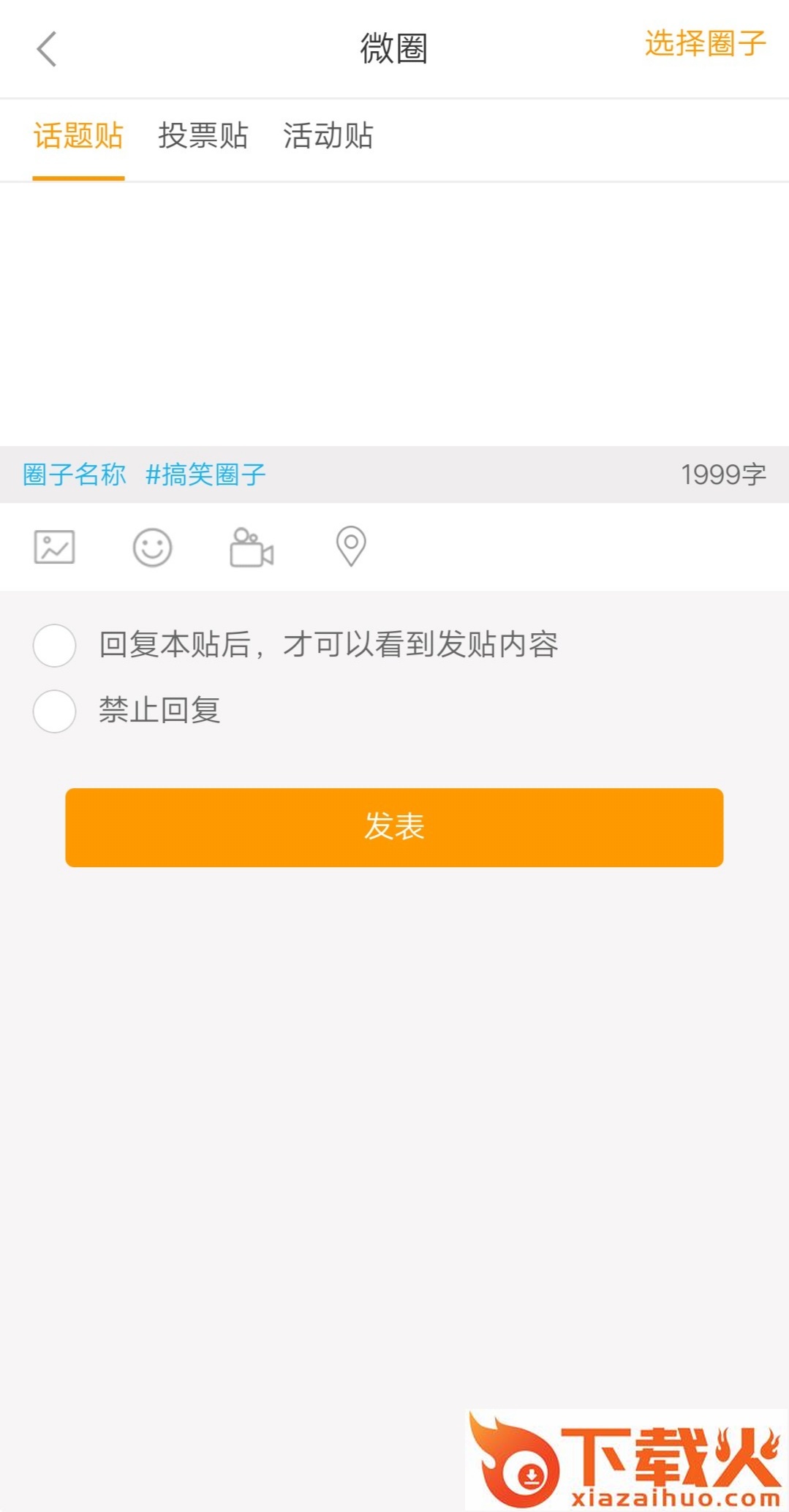This screenshot has width=789, height=1512.
Task: Open the emoji picker
Action: [x=152, y=547]
